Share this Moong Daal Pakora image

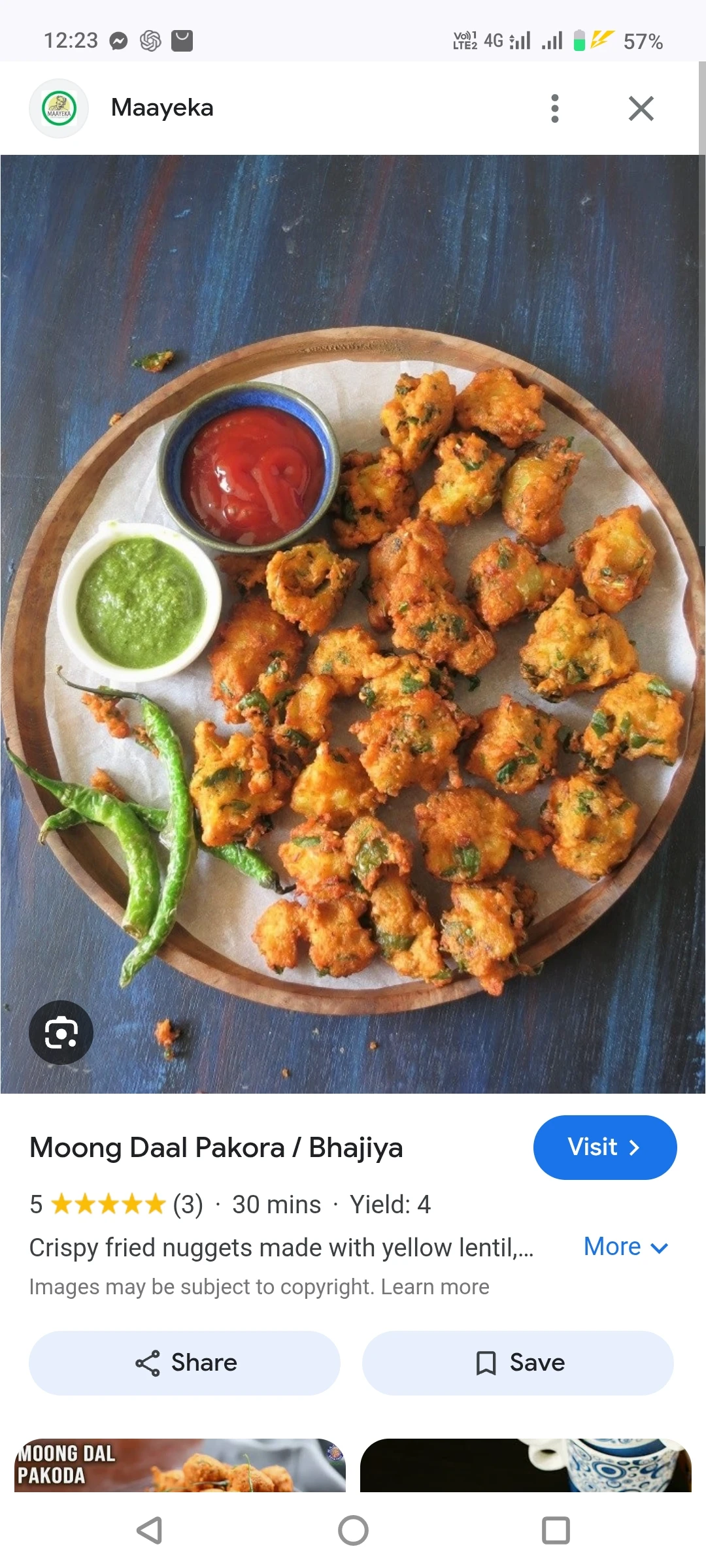click(184, 1363)
